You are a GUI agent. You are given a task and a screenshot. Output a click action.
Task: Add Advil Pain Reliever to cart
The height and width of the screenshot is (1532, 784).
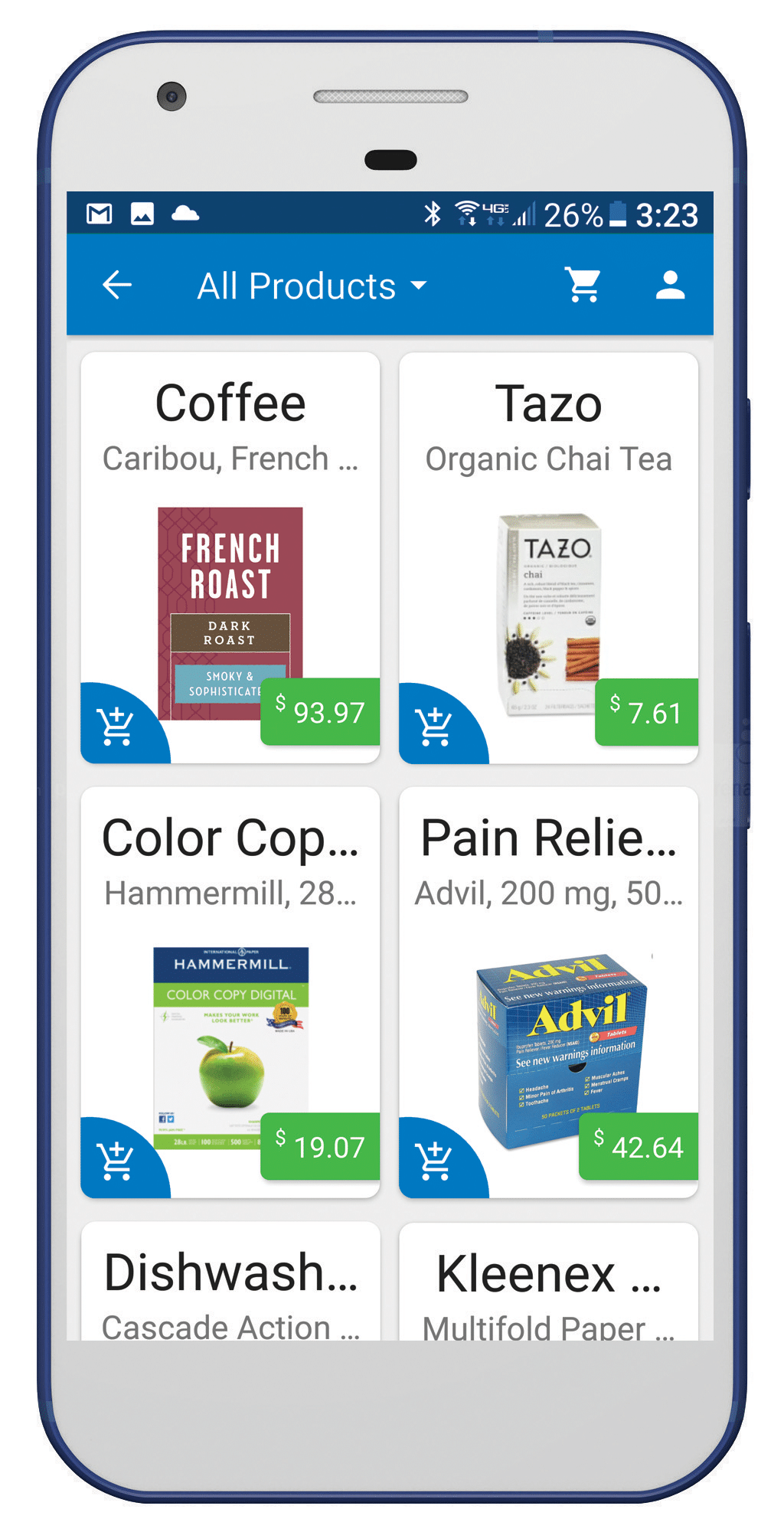pos(435,1161)
